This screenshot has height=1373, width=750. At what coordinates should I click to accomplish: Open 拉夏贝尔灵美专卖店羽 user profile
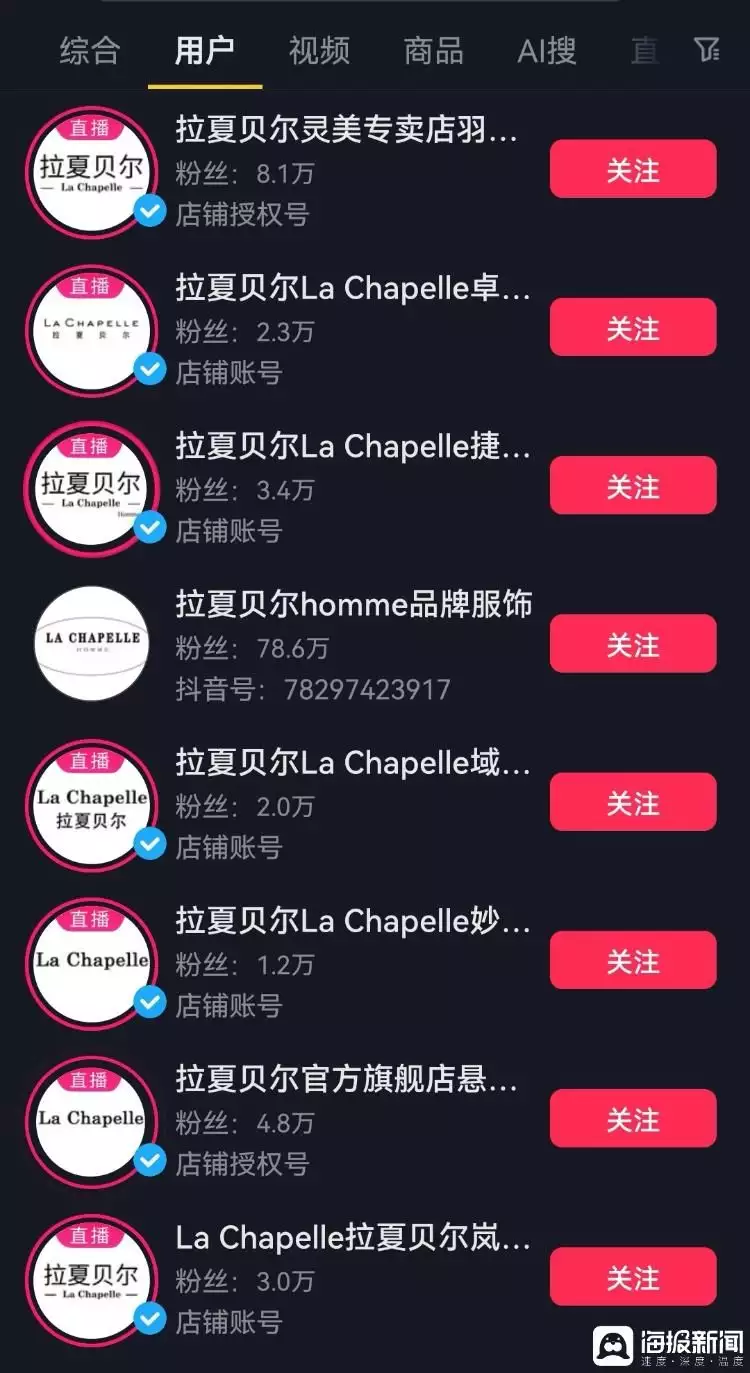tap(346, 131)
